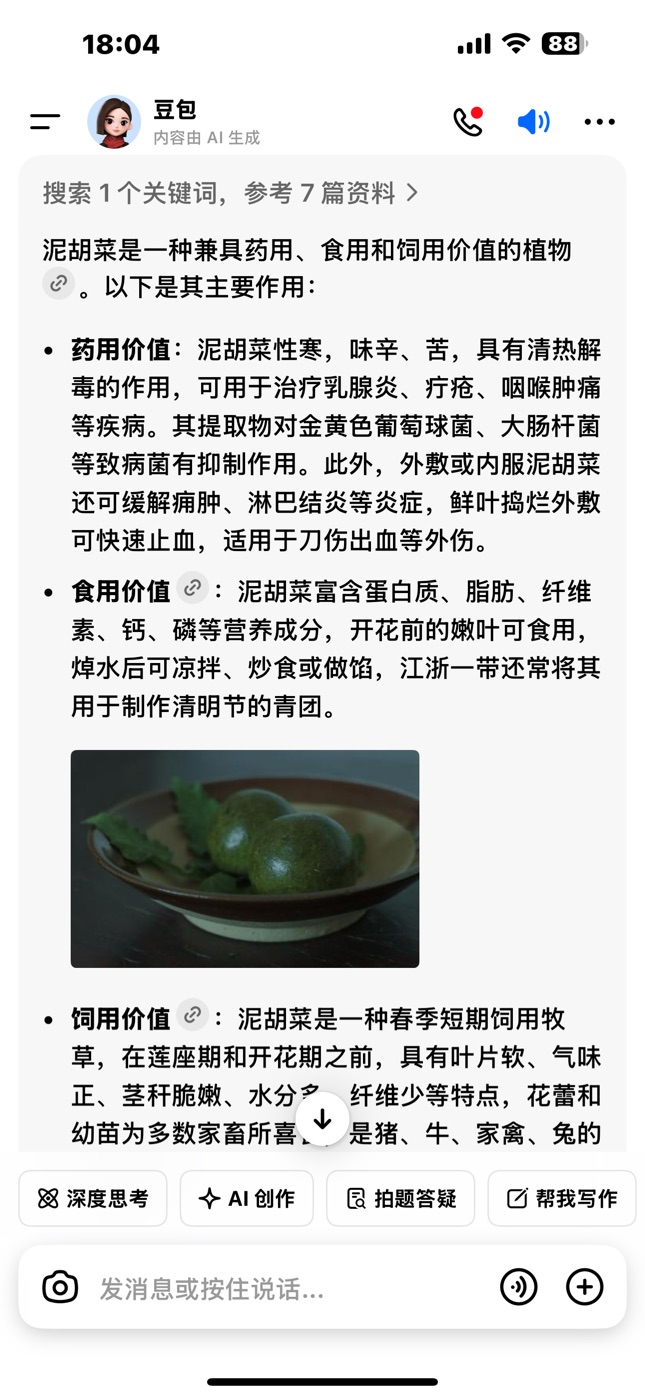The height and width of the screenshot is (1398, 645).
Task: Open the 拍题答疑 chip
Action: point(400,1198)
